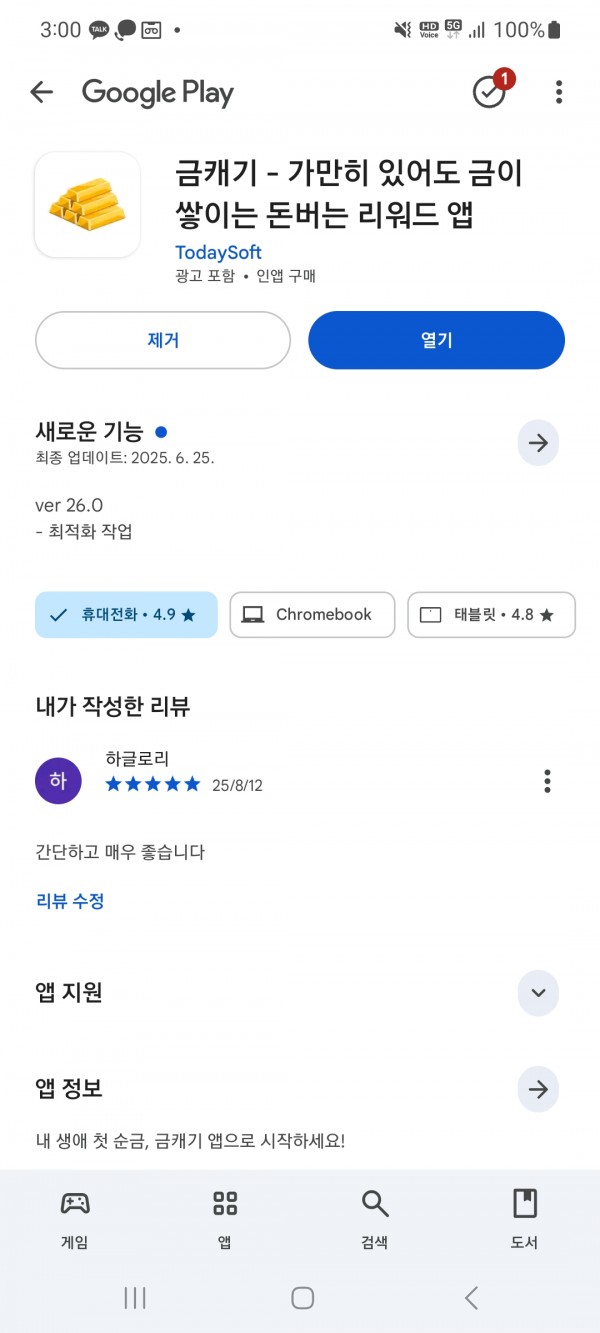
Task: Switch to the 앱 tab
Action: coord(225,1218)
